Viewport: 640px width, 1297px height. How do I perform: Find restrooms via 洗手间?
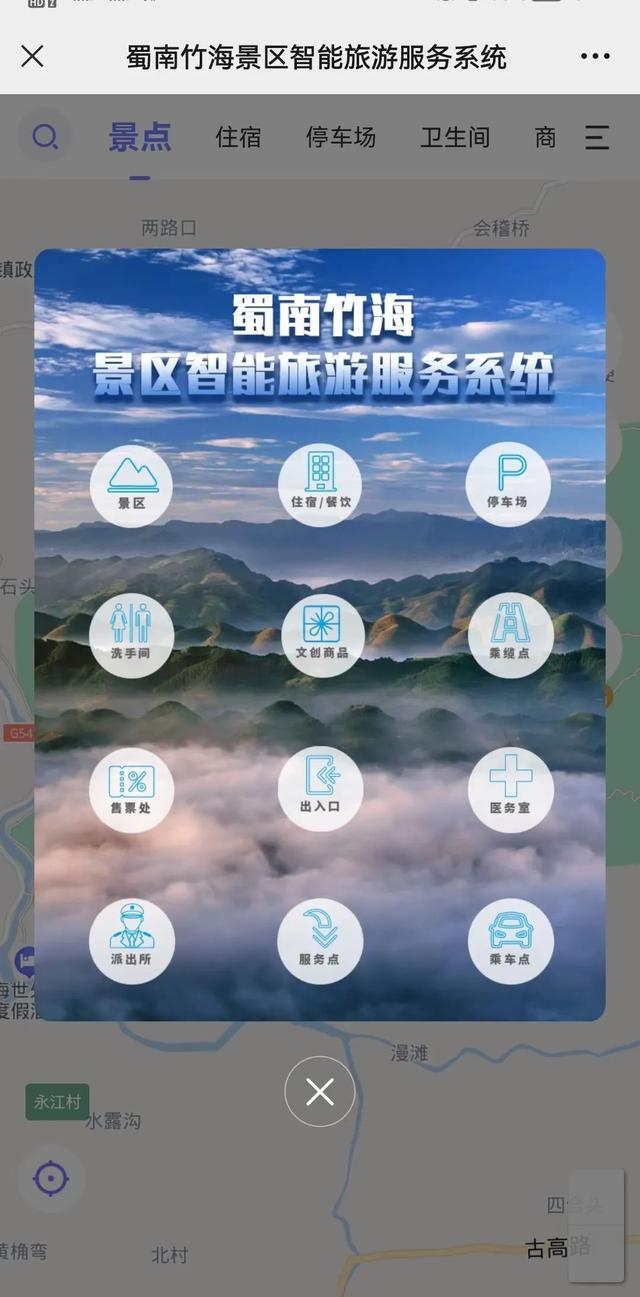[131, 636]
